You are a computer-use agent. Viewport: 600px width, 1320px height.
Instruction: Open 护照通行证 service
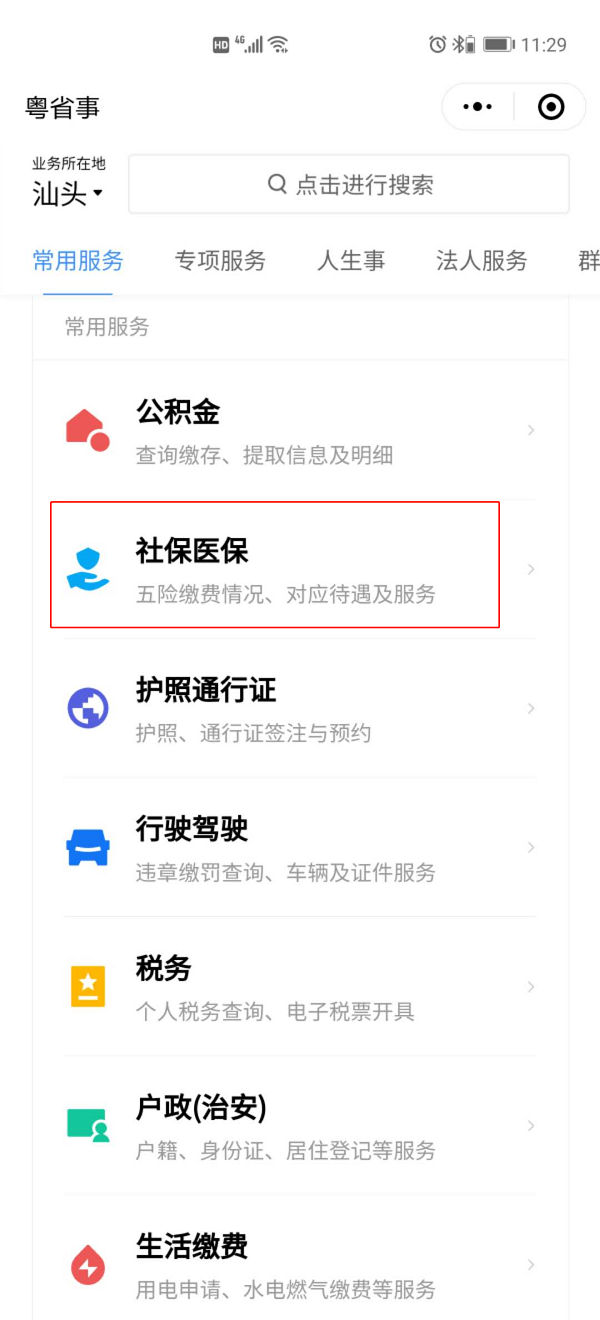[300, 709]
